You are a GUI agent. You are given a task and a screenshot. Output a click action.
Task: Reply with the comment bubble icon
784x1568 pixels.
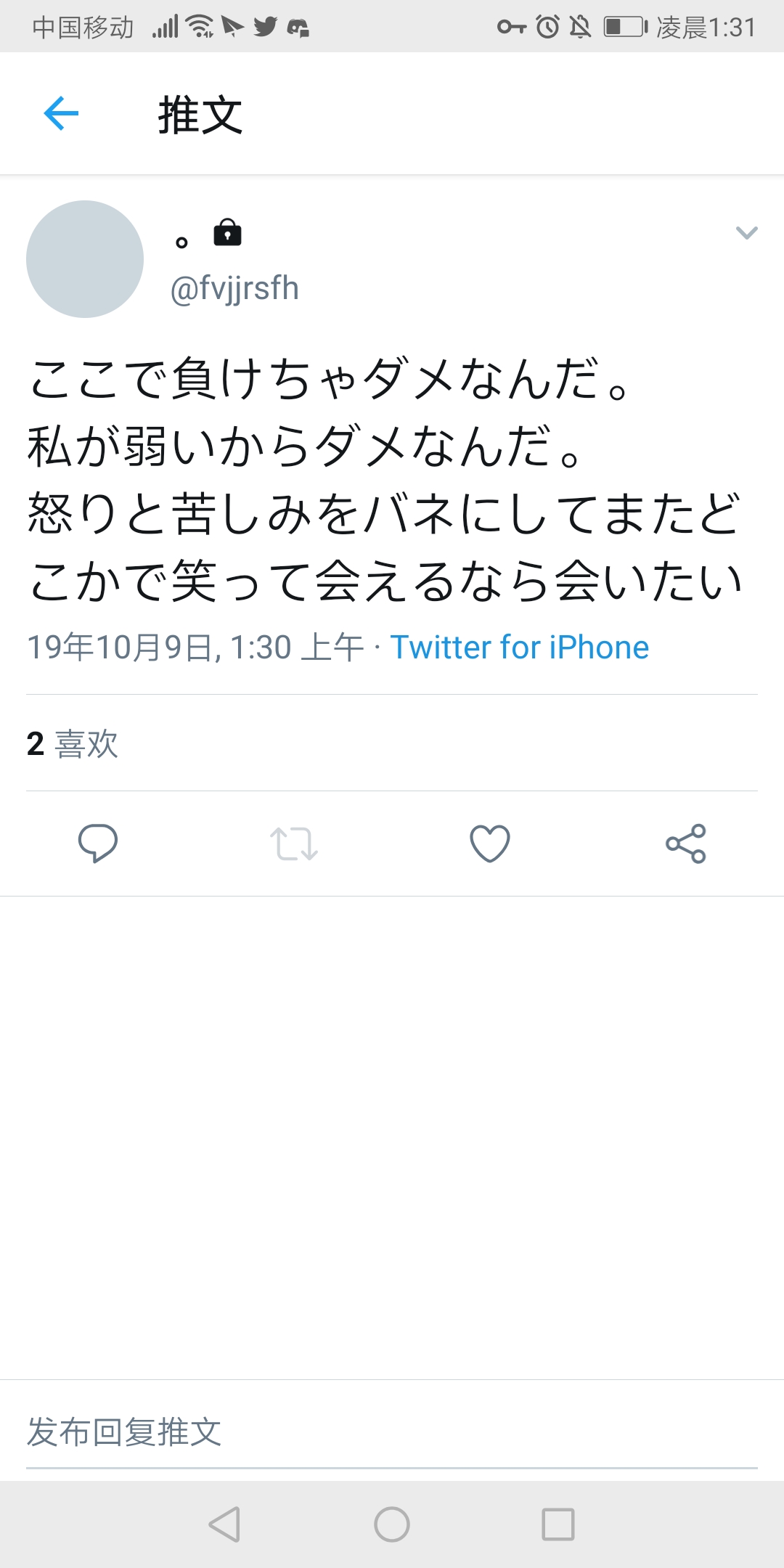click(98, 844)
